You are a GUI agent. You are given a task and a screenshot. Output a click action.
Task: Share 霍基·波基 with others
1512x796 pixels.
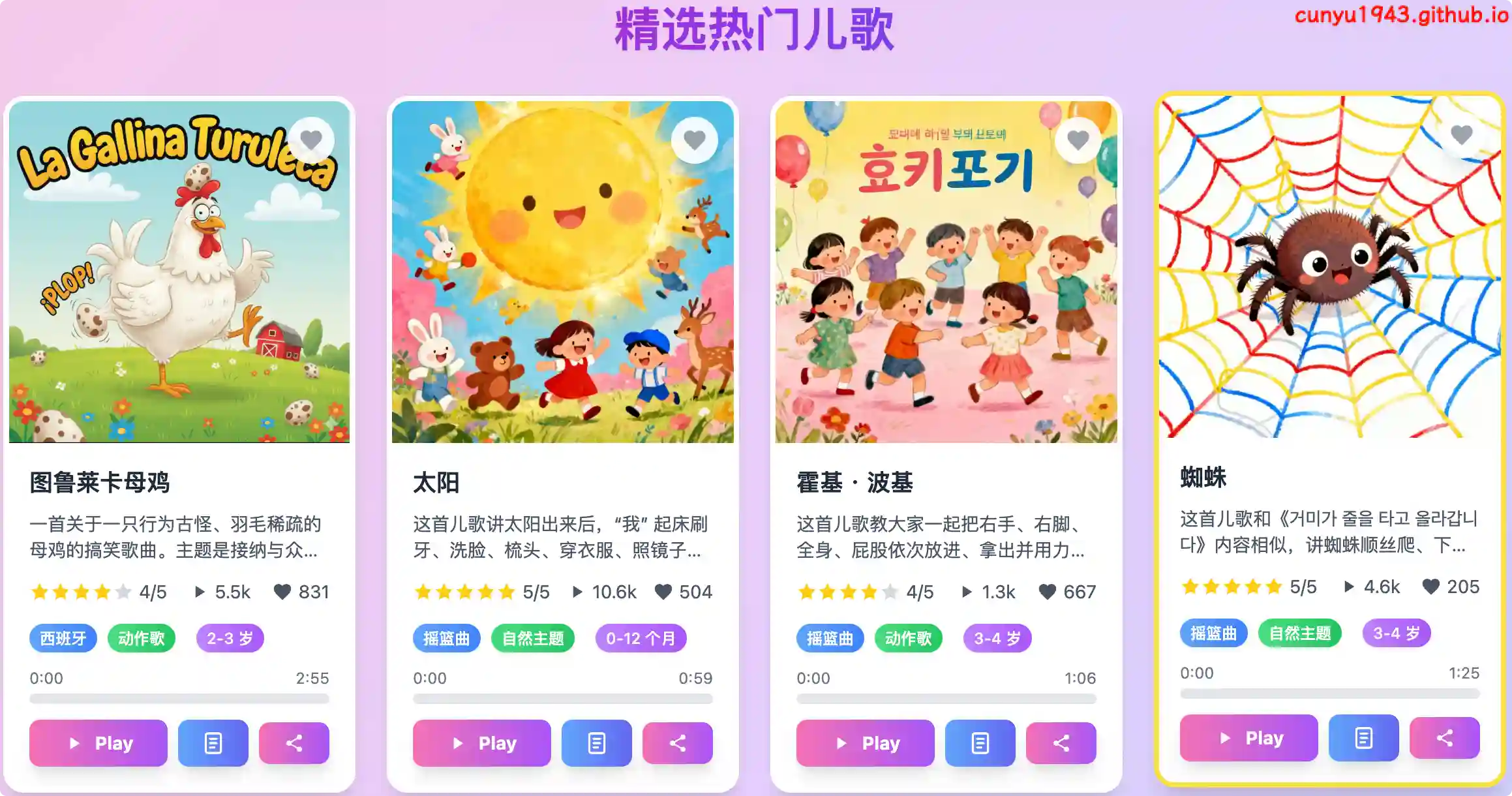tap(1061, 742)
